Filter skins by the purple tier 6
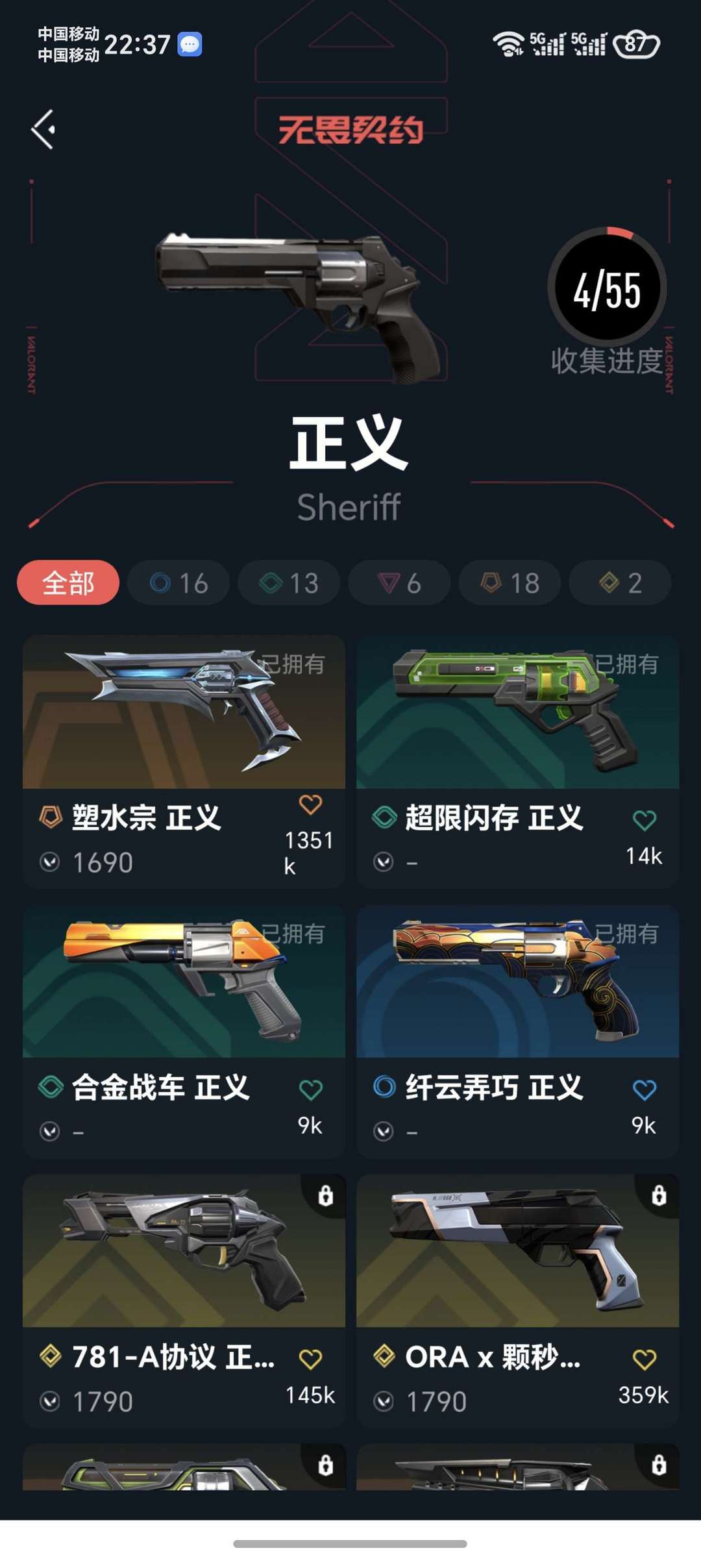701x1568 pixels. coord(399,582)
